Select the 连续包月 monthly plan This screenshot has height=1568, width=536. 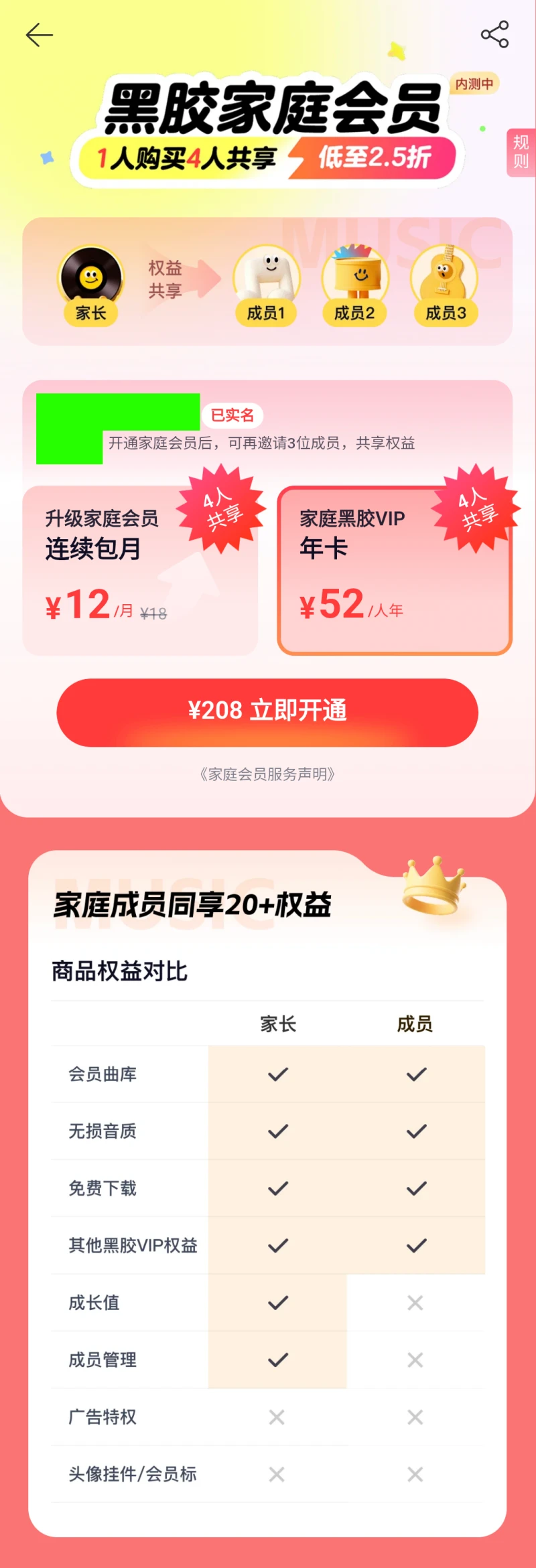point(140,570)
